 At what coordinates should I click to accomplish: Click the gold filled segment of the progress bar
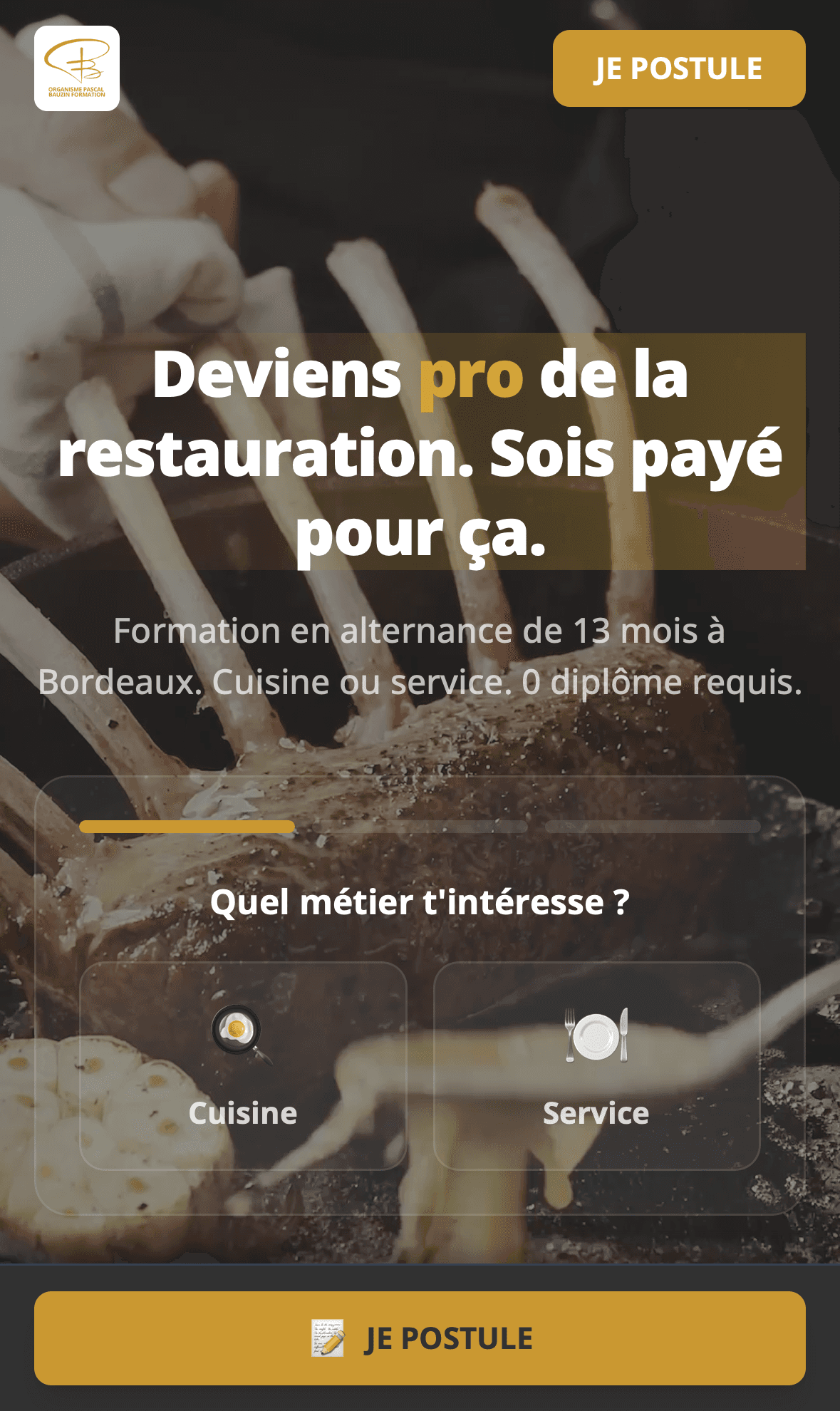coord(188,827)
